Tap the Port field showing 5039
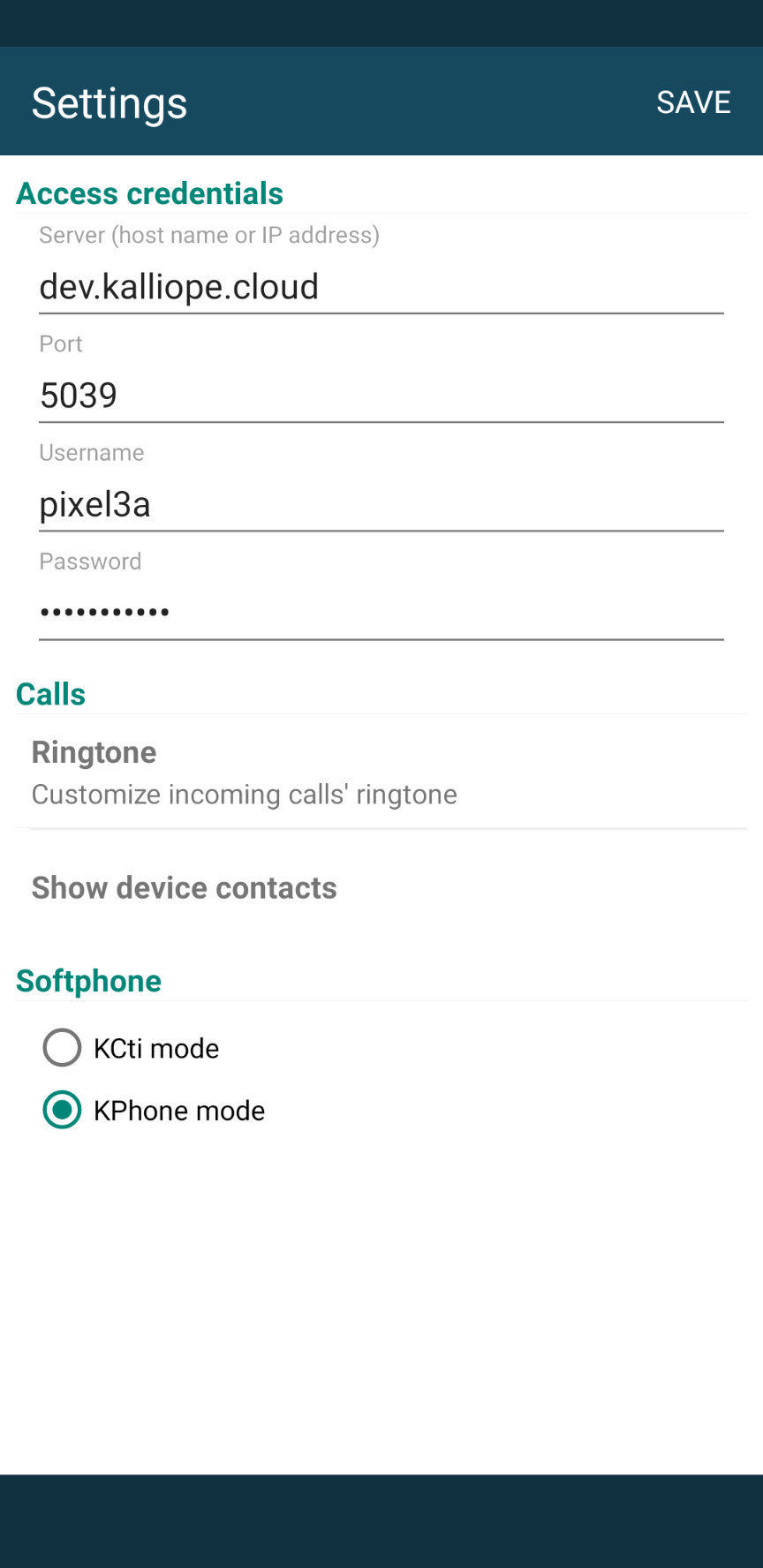 coord(381,396)
